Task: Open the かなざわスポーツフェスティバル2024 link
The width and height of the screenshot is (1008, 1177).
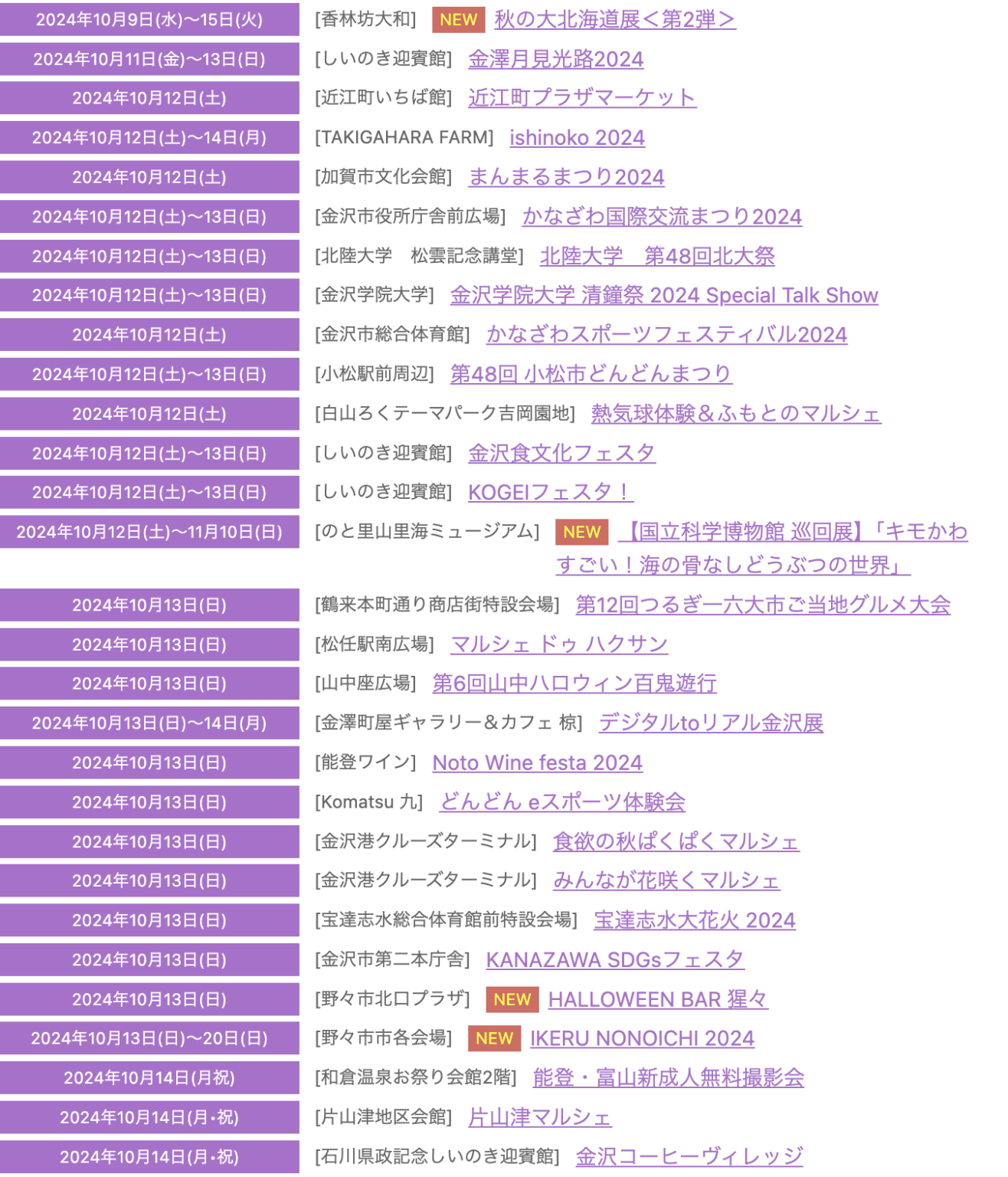Action: tap(666, 335)
